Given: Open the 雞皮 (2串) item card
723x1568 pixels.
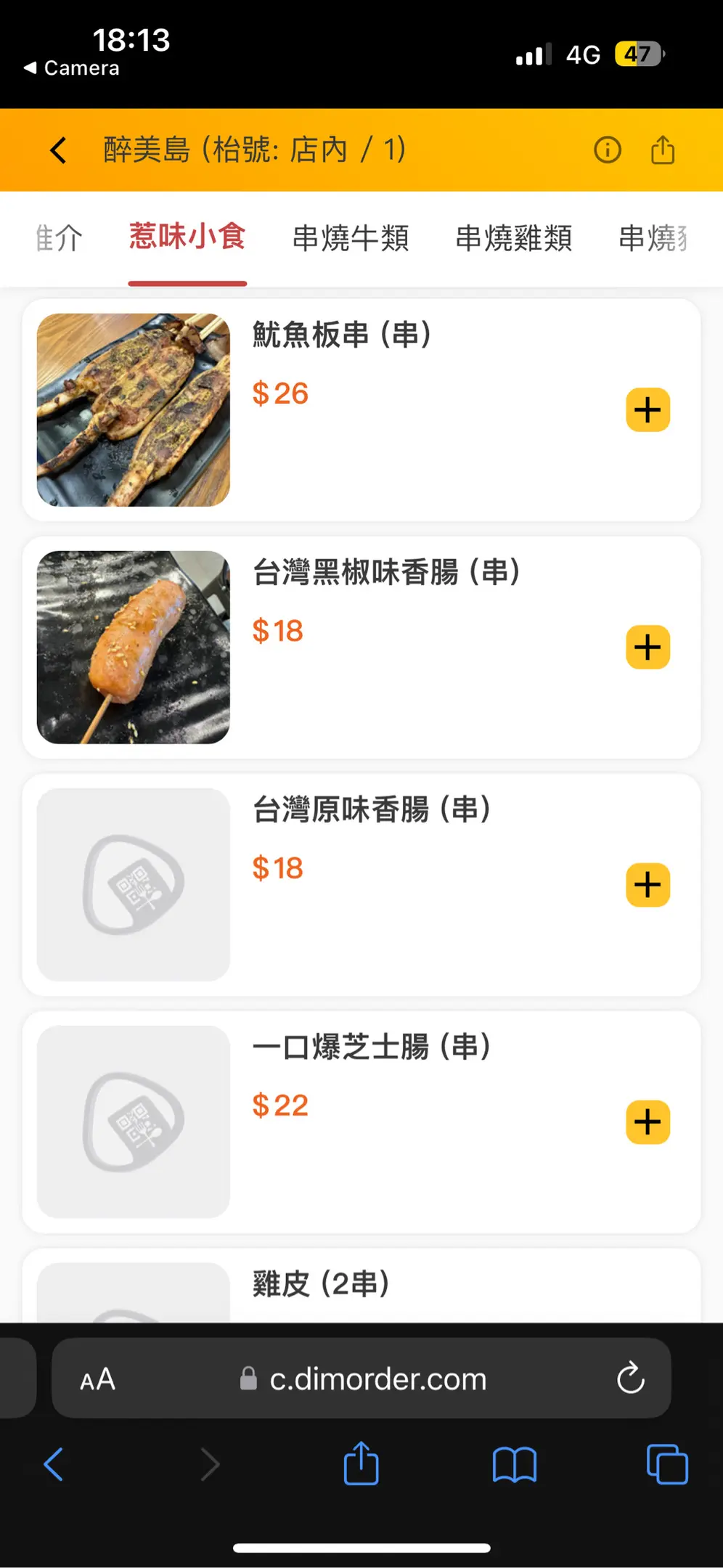Looking at the screenshot, I should (361, 1285).
